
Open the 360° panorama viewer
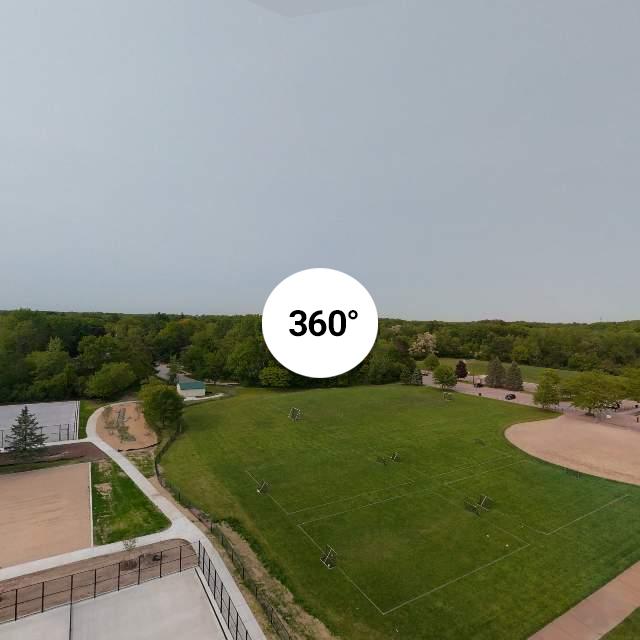point(320,323)
